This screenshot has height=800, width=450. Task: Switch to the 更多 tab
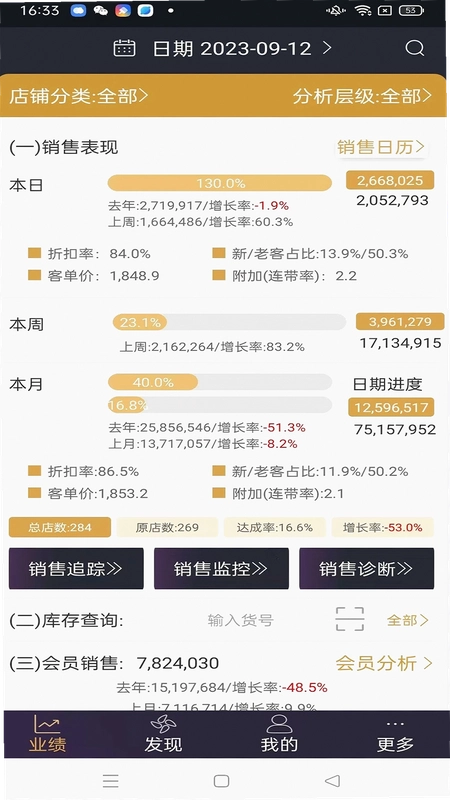(x=395, y=734)
